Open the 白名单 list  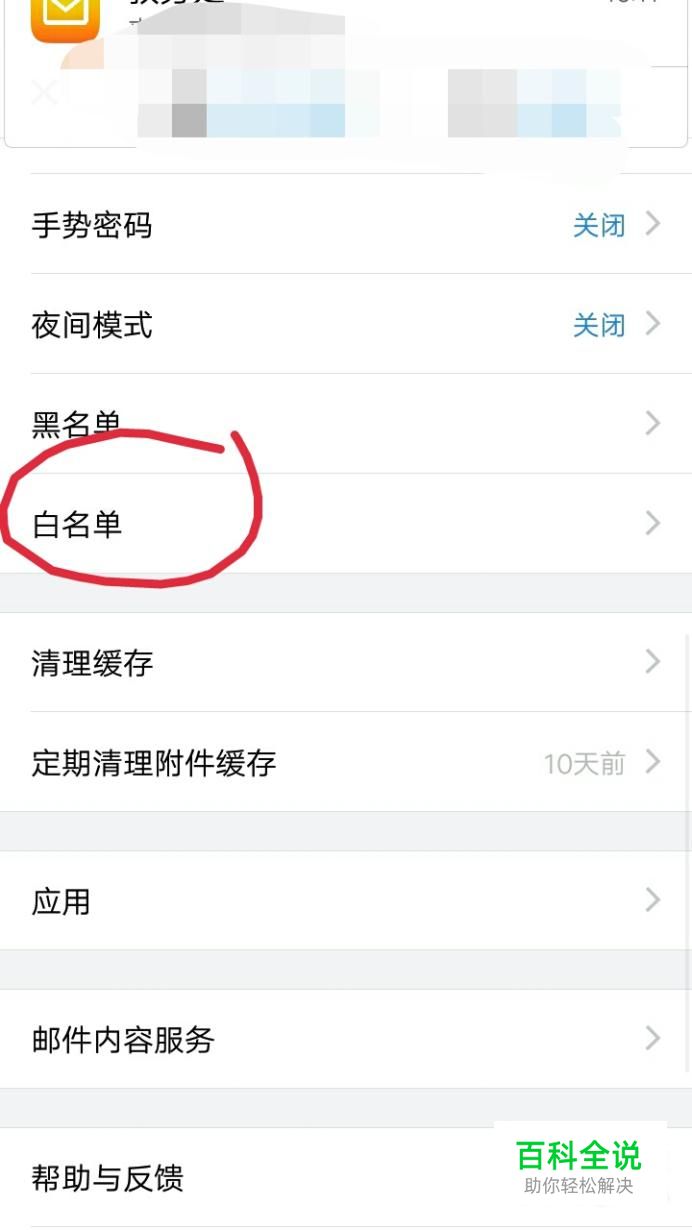[x=346, y=524]
